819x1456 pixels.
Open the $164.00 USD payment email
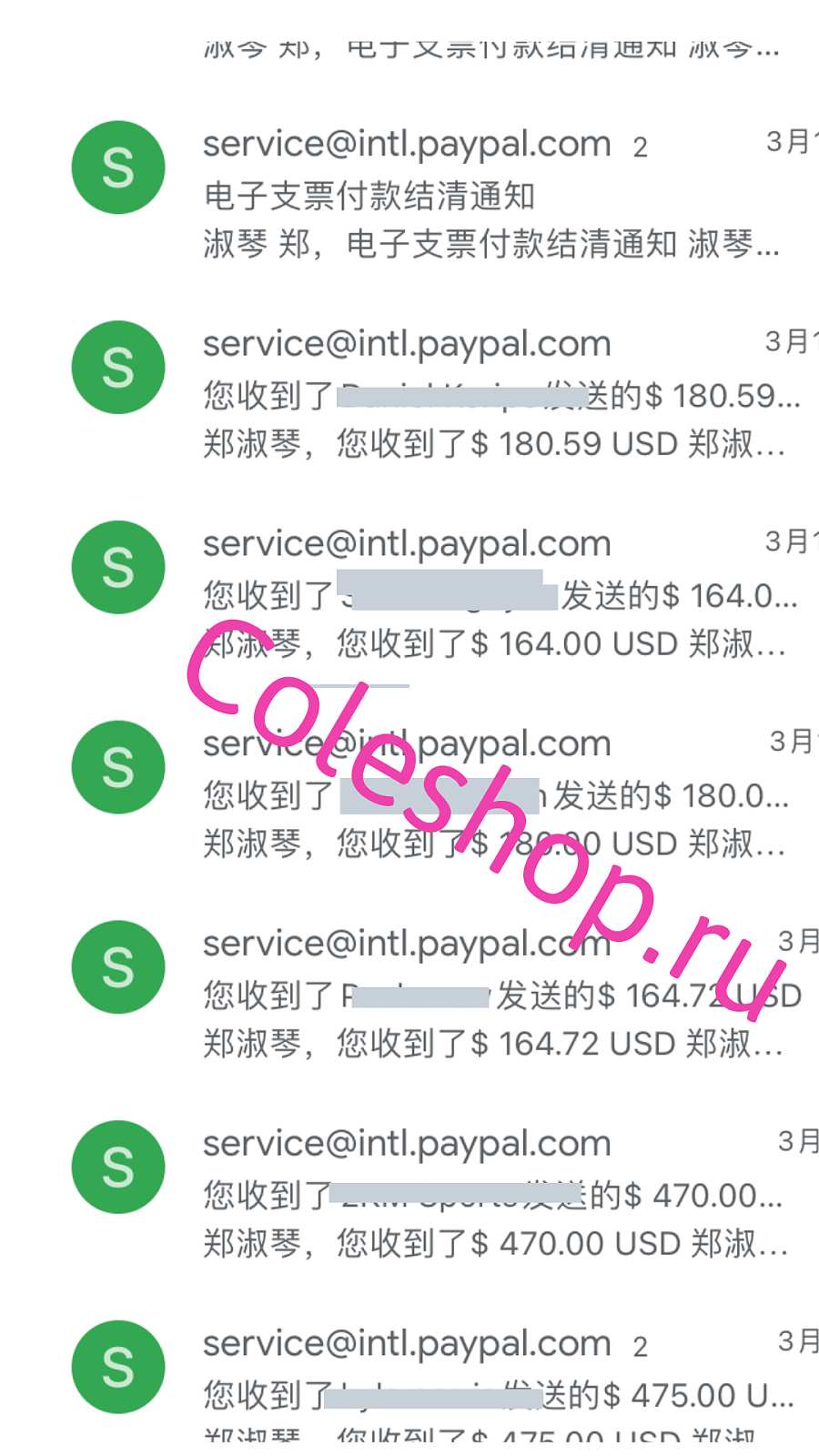(x=409, y=592)
